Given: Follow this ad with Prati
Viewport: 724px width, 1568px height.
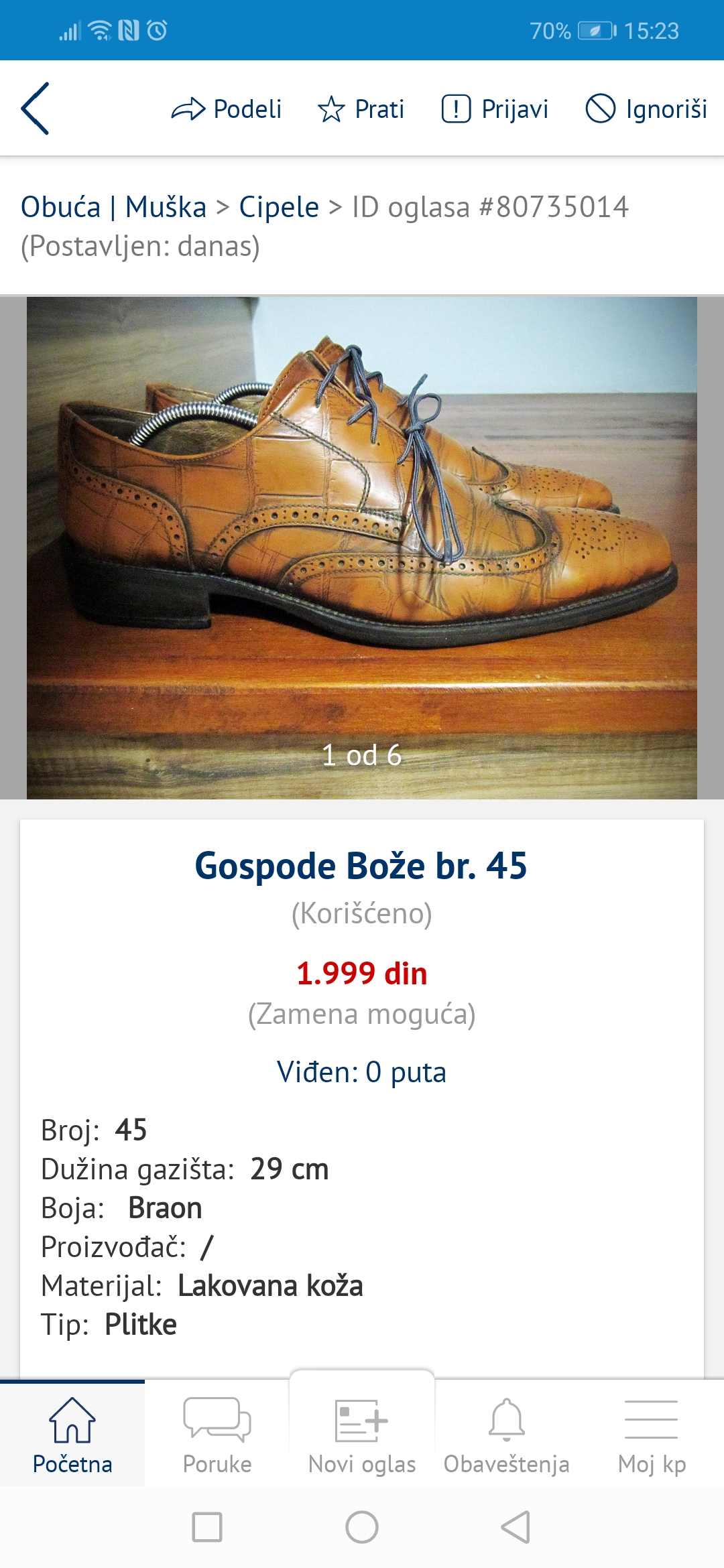Looking at the screenshot, I should point(361,109).
